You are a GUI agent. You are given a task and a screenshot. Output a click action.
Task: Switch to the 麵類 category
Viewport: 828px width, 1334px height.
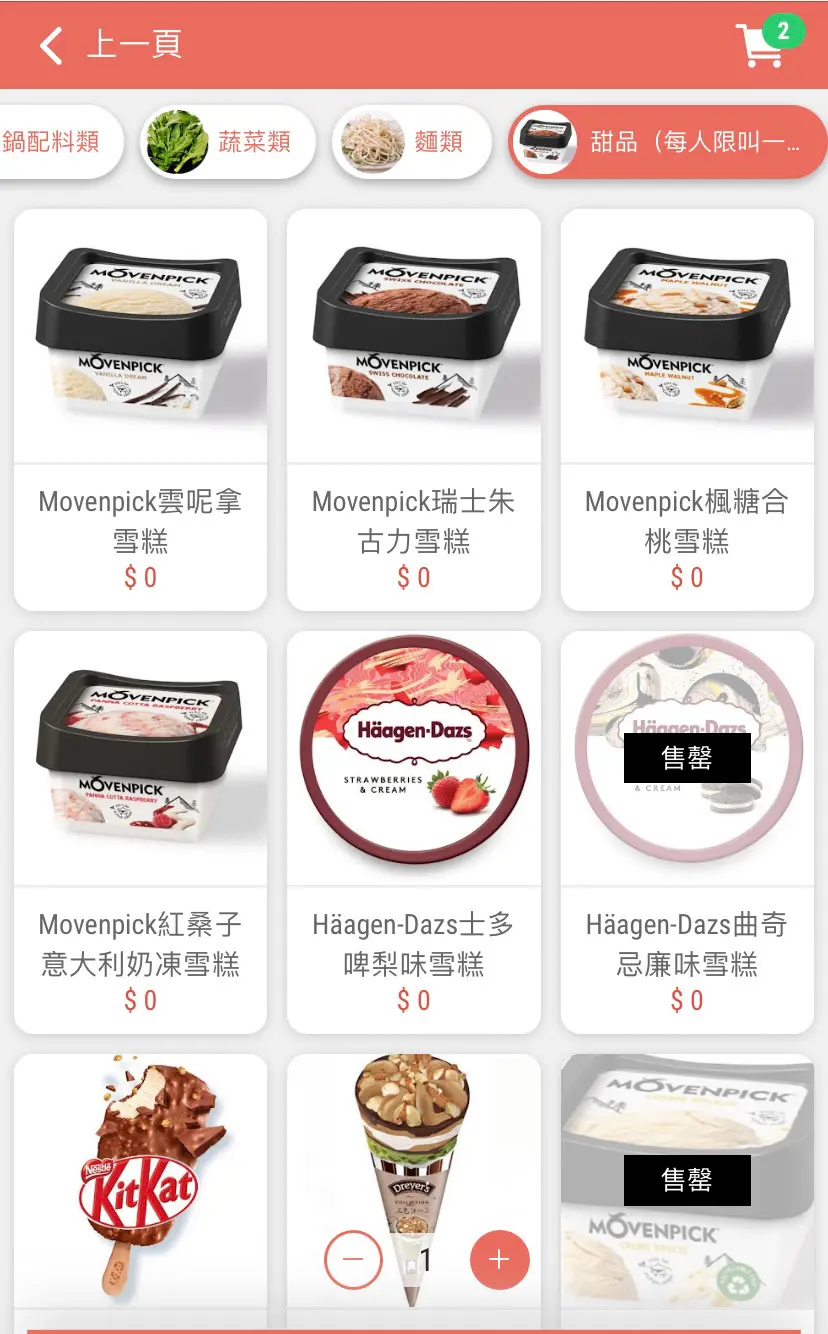tap(411, 142)
